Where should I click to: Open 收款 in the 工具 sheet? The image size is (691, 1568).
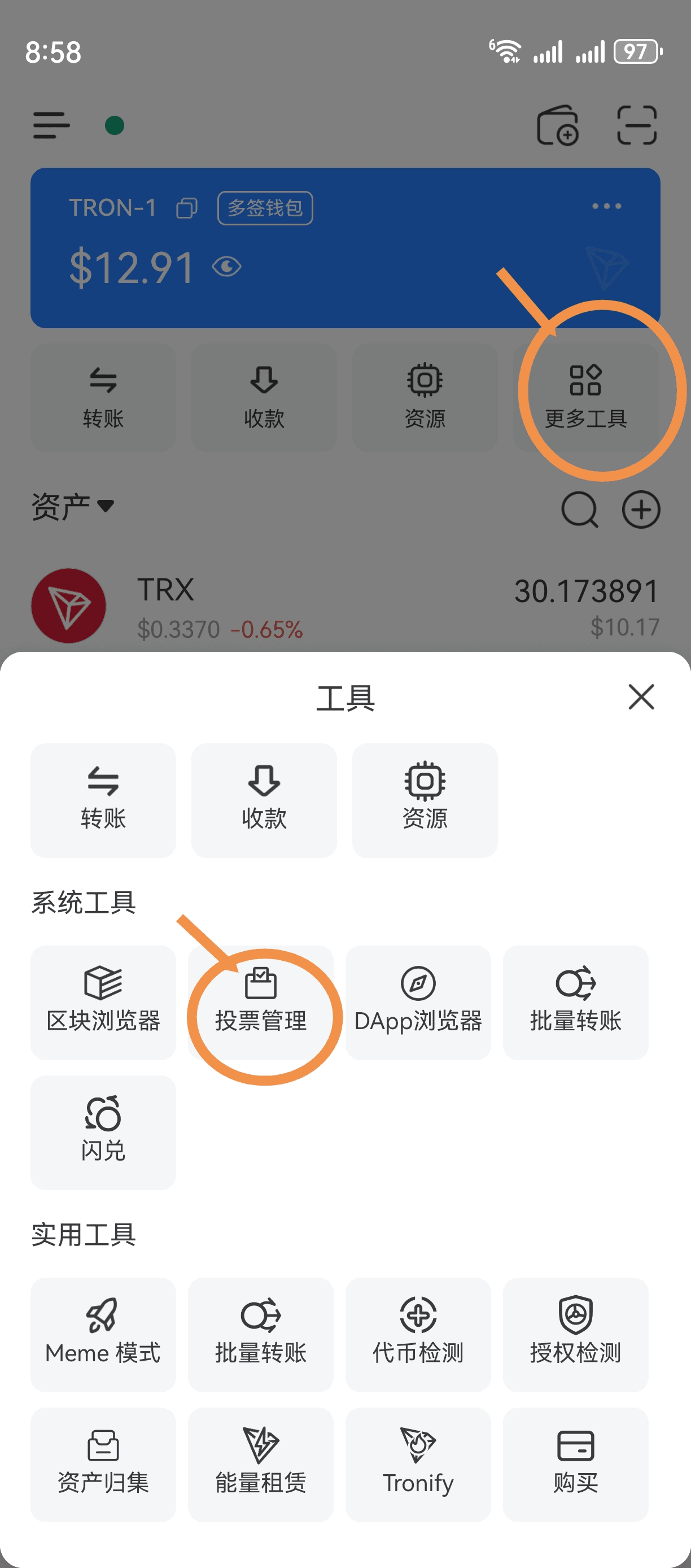(264, 800)
